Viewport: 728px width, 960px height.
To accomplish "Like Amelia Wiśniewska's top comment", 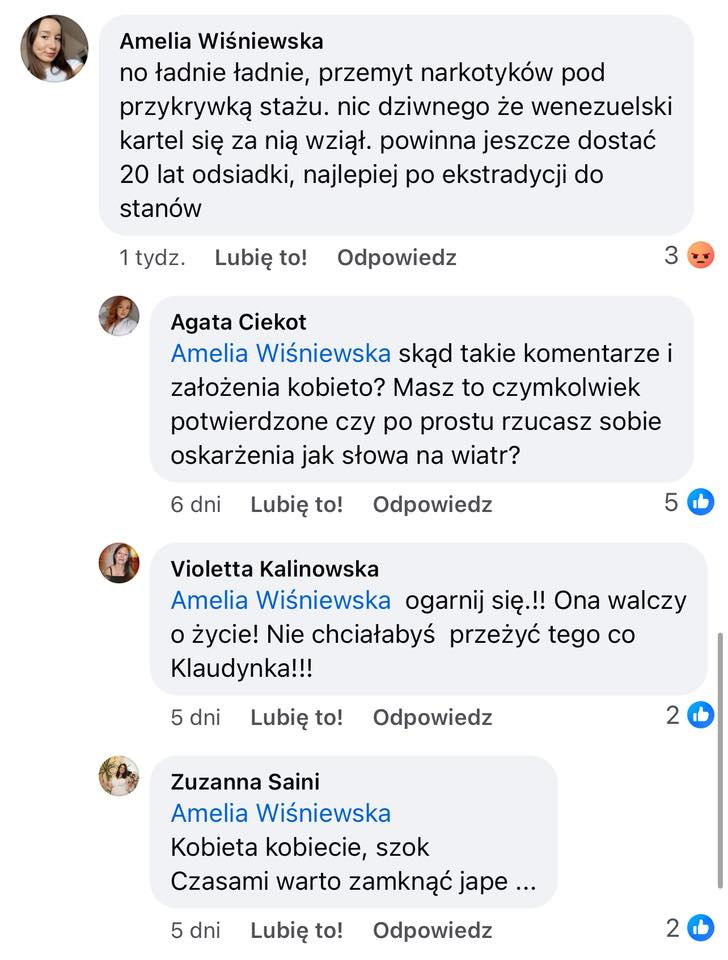I will coord(260,257).
